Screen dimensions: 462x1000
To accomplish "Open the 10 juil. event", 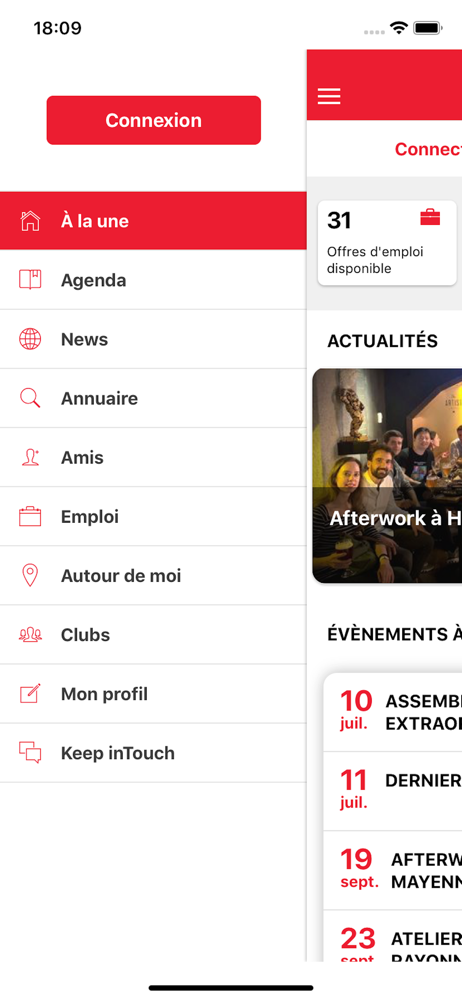I will point(393,712).
